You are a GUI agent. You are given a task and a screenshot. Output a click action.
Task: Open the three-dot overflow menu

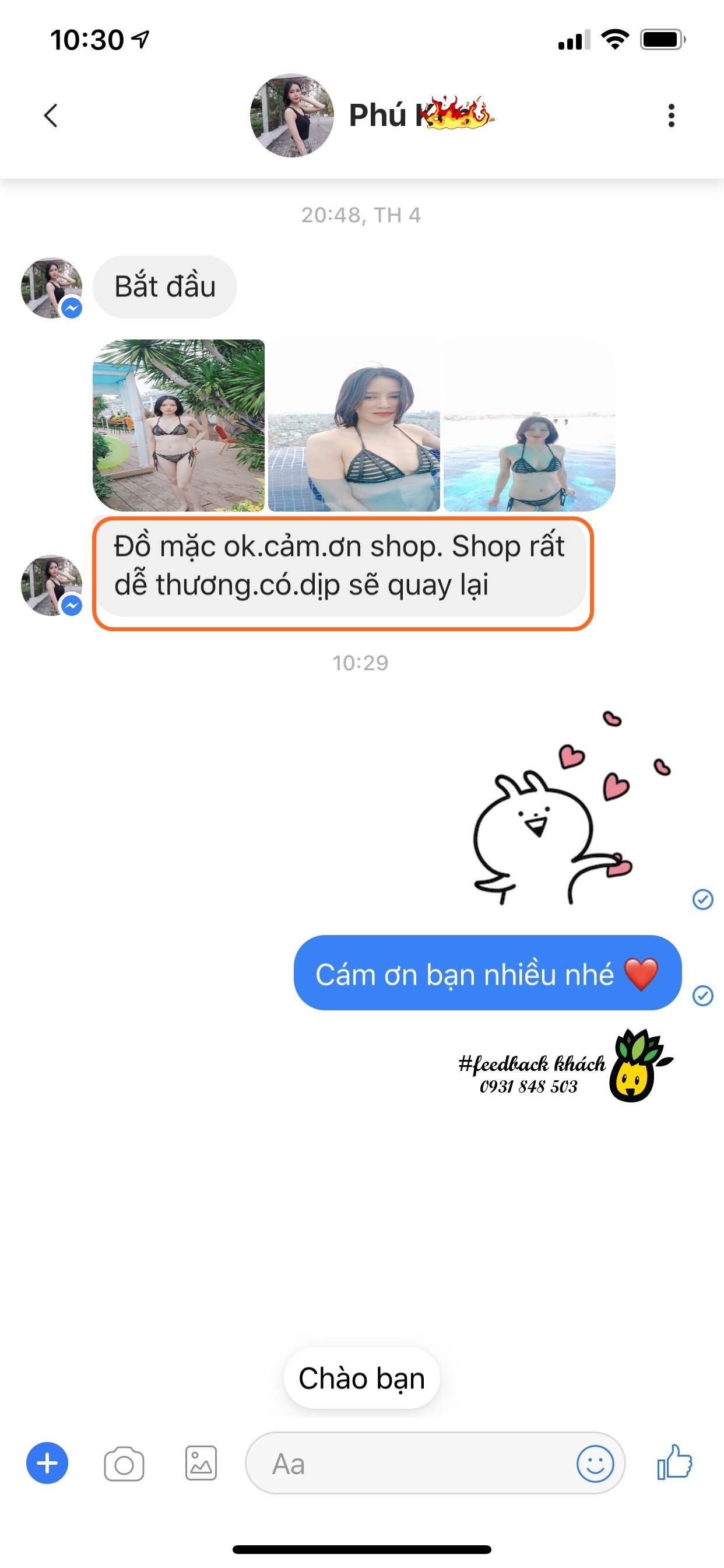(671, 115)
